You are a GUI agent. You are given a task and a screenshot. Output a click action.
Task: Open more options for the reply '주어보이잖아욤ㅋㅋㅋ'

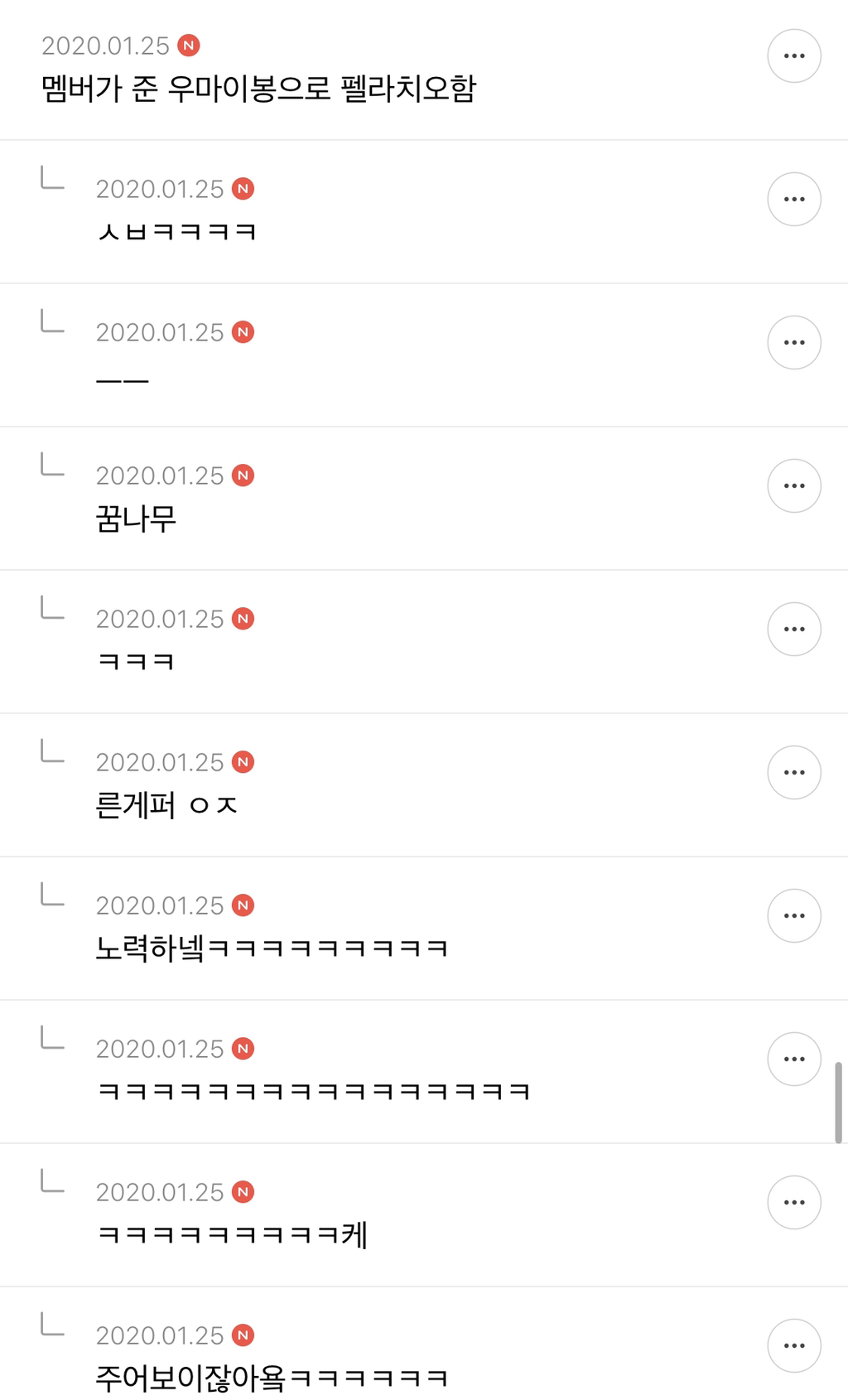coord(793,1346)
